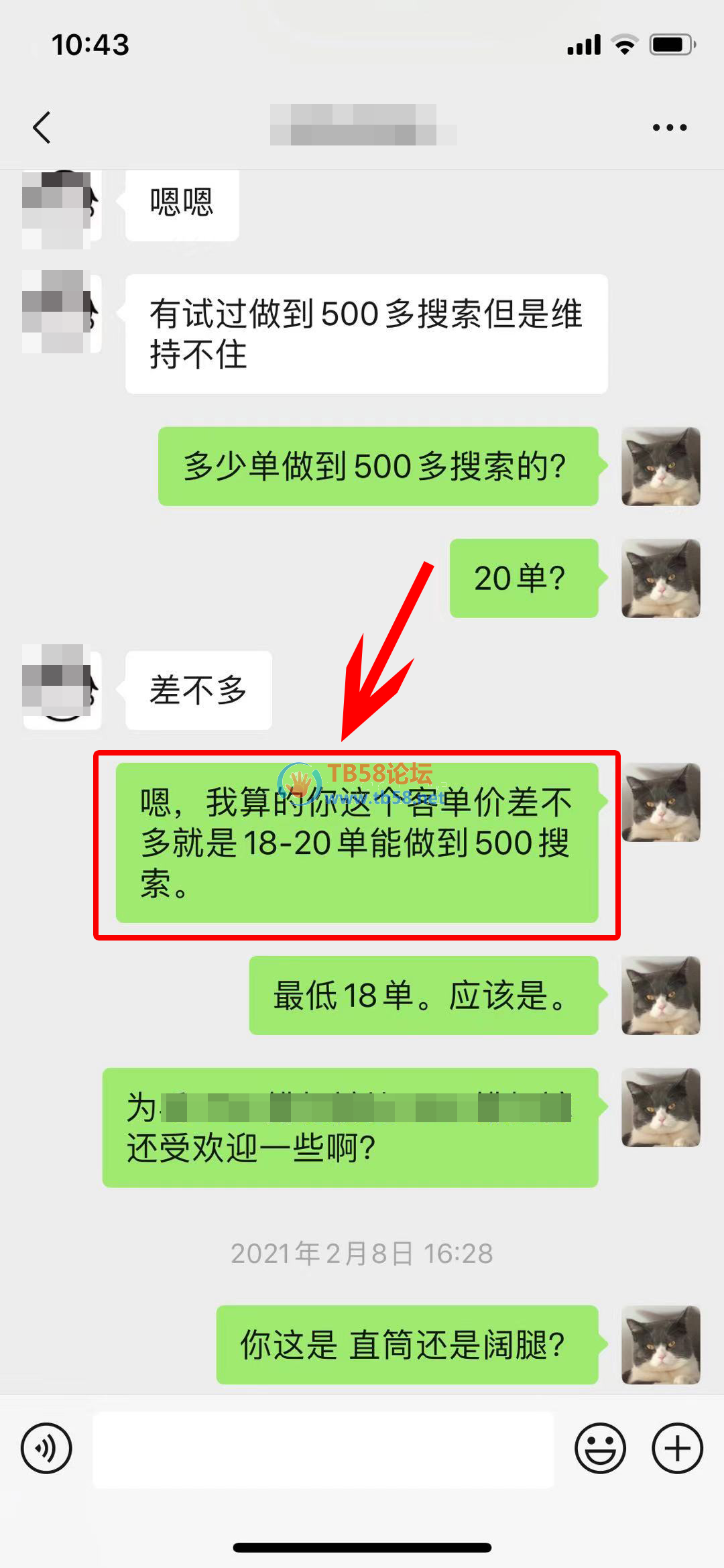Open contact avatar next to "差不多"
Viewport: 724px width, 1568px height.
pyautogui.click(x=62, y=688)
